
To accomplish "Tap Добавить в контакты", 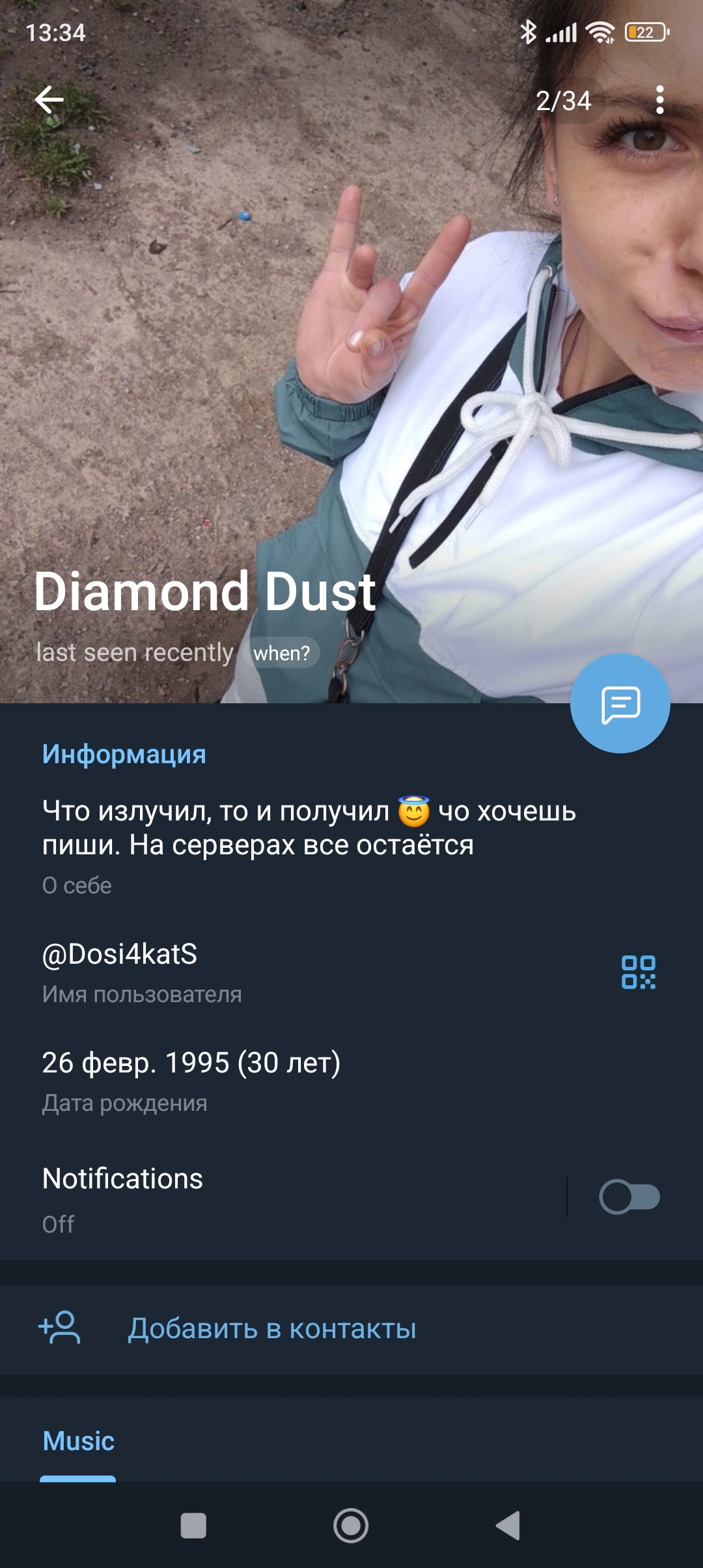I will click(x=351, y=1330).
